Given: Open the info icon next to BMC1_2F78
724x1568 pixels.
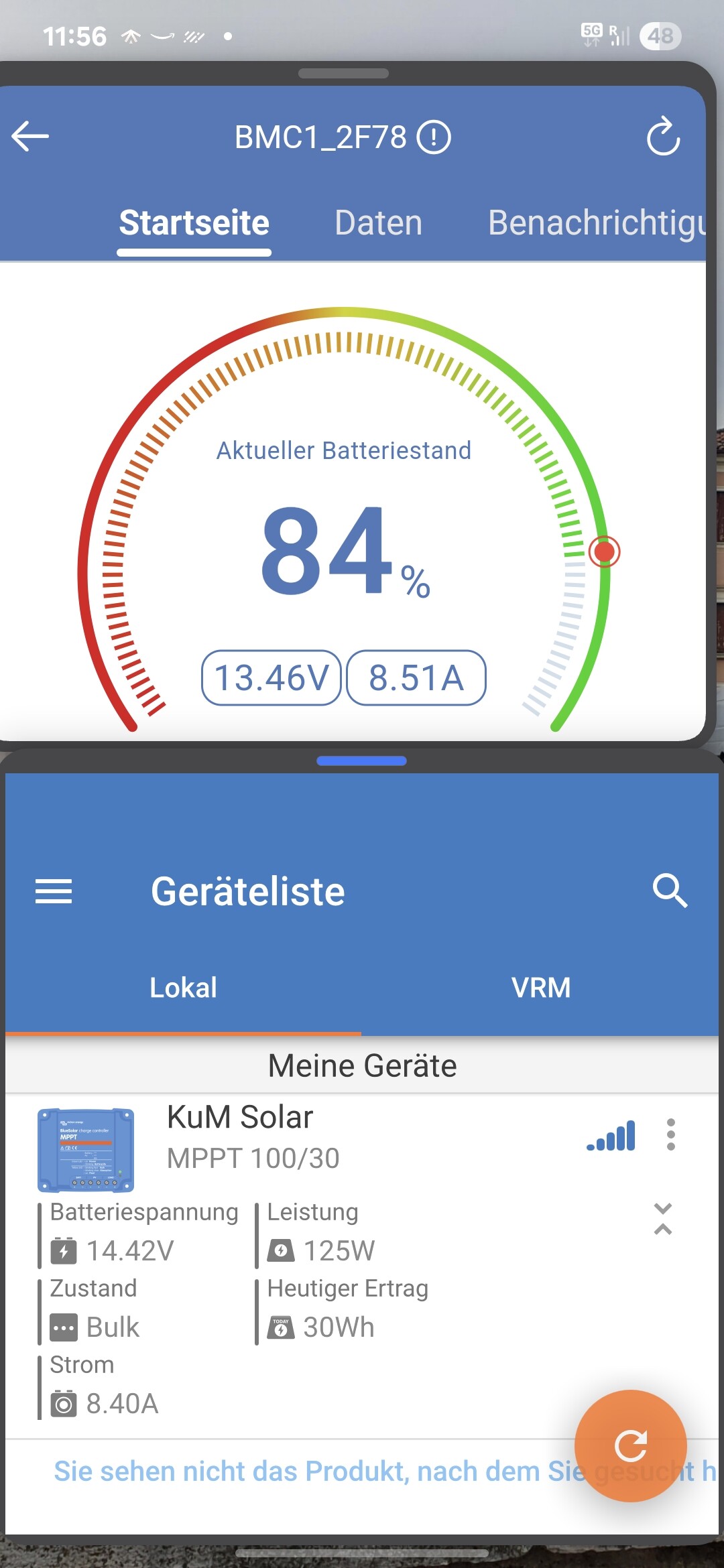Looking at the screenshot, I should (x=434, y=137).
